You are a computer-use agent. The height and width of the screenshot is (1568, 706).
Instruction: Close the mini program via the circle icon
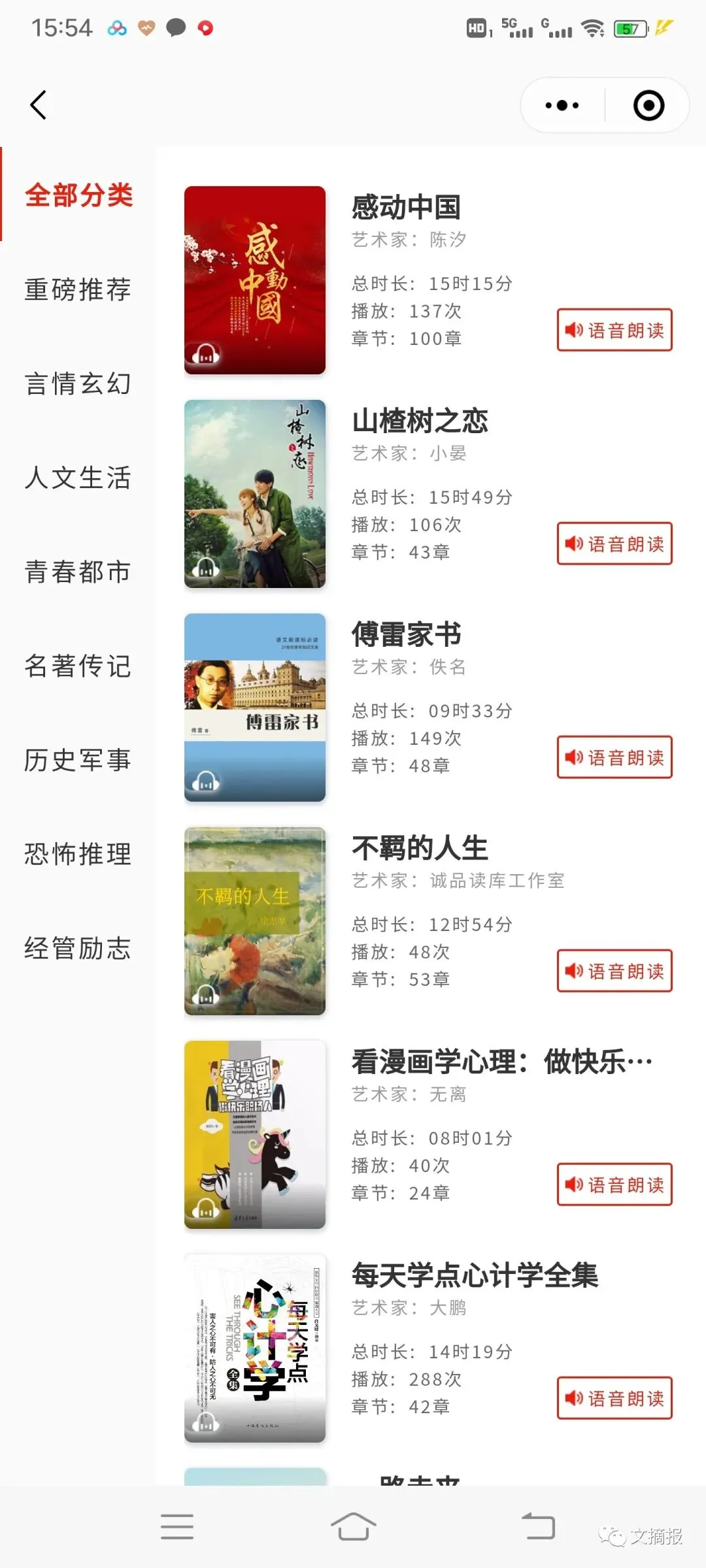(648, 105)
